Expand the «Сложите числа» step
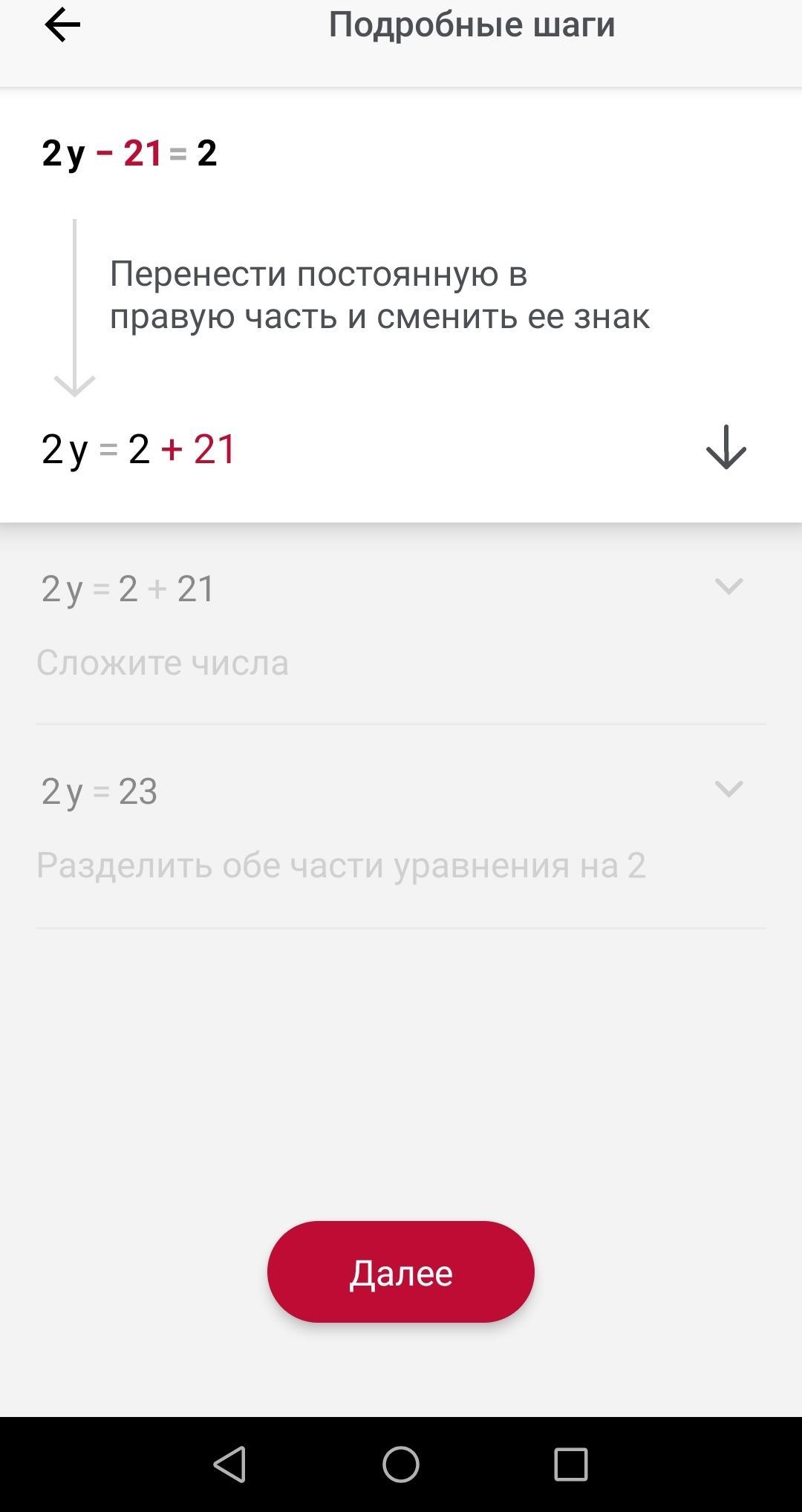Viewport: 802px width, 1512px height. coord(728,586)
